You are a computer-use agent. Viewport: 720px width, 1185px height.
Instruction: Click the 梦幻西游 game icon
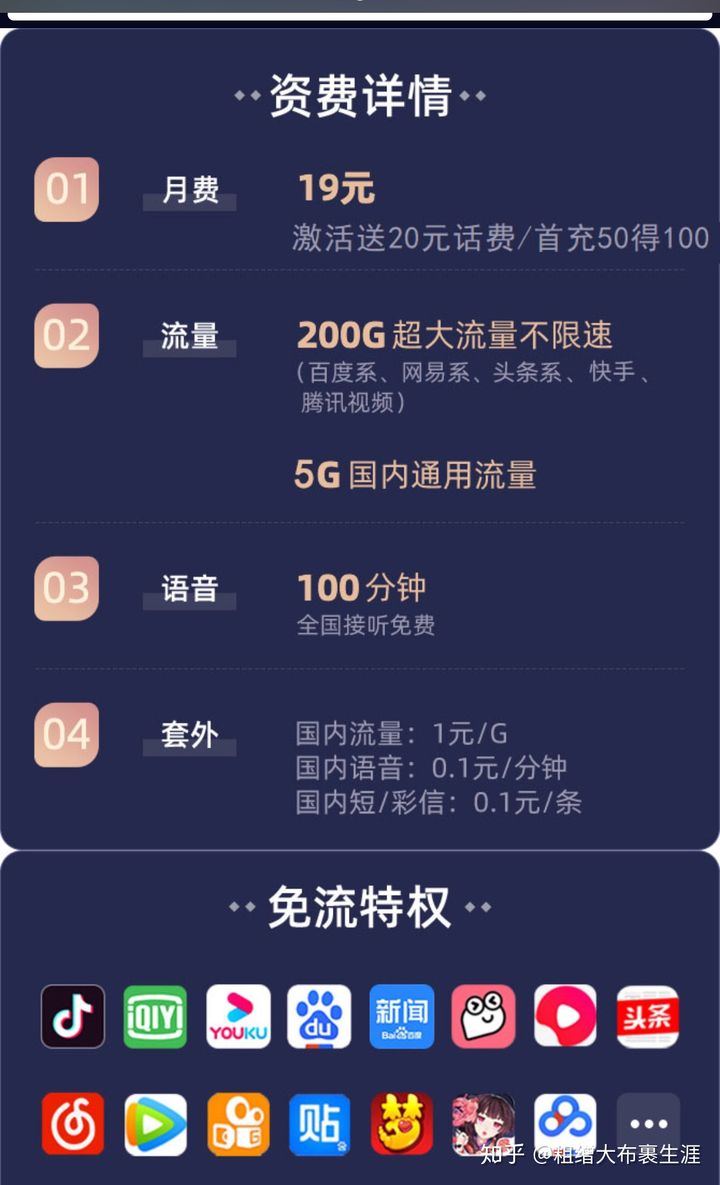(401, 1123)
